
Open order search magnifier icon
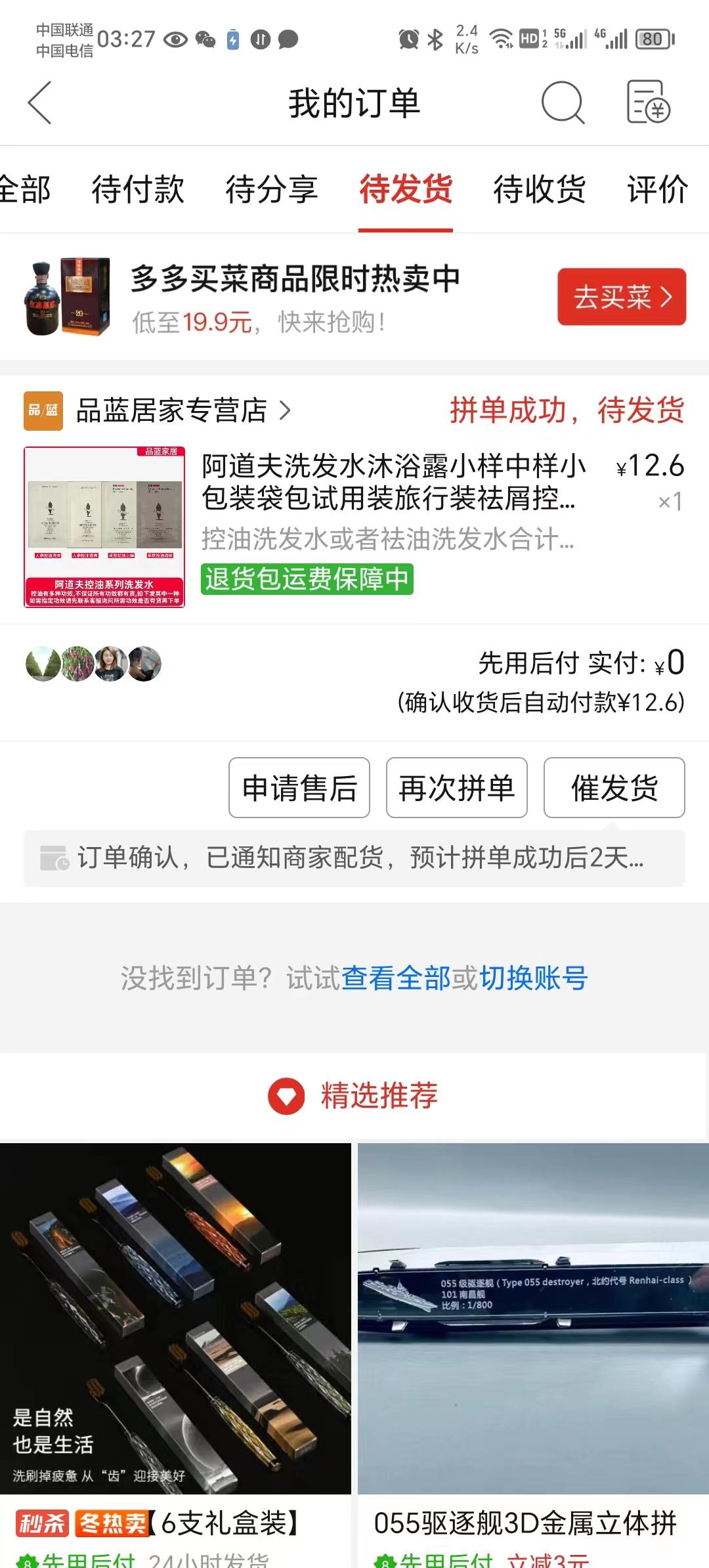click(x=563, y=103)
